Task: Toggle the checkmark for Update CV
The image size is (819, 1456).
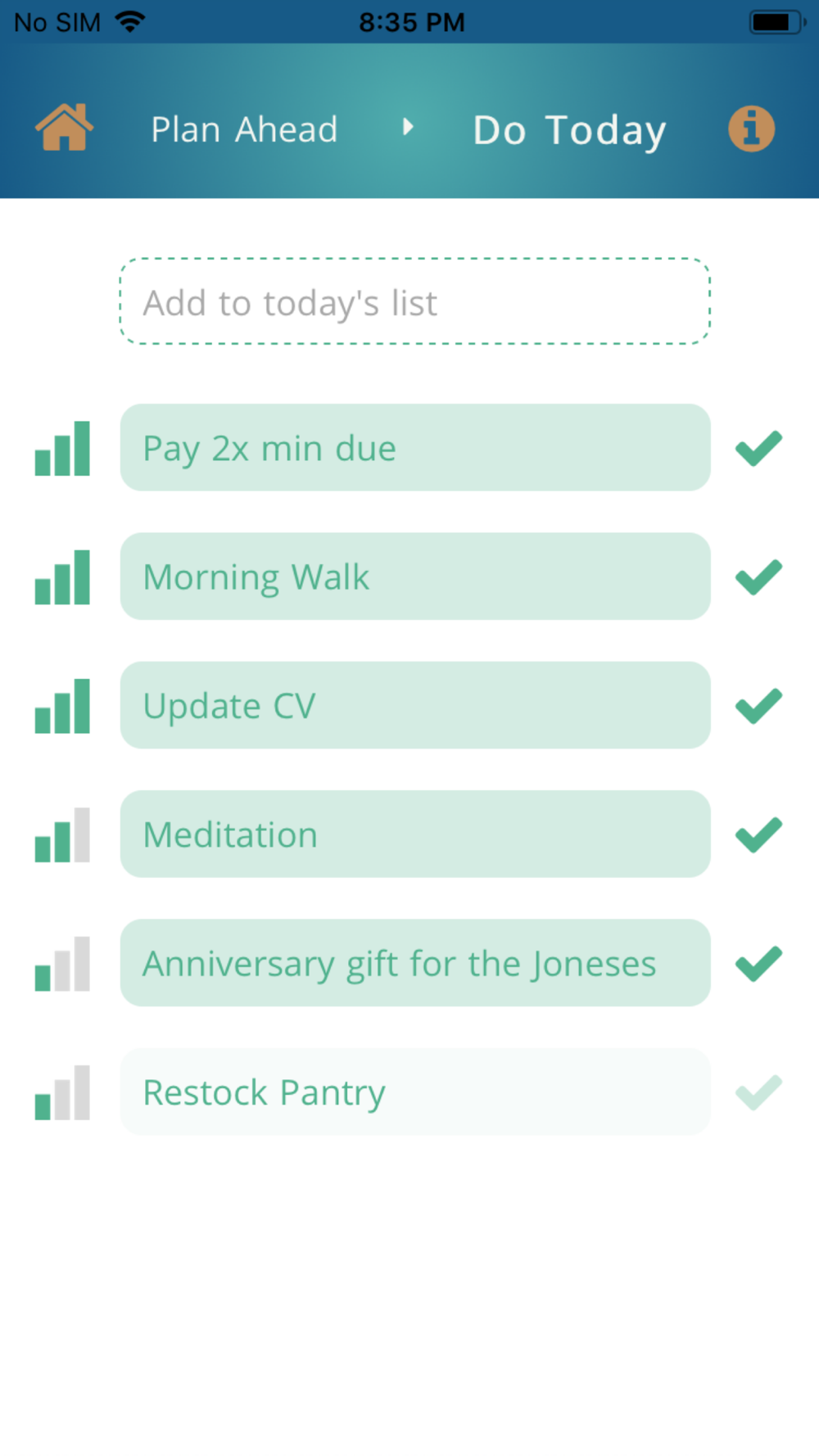Action: (758, 706)
